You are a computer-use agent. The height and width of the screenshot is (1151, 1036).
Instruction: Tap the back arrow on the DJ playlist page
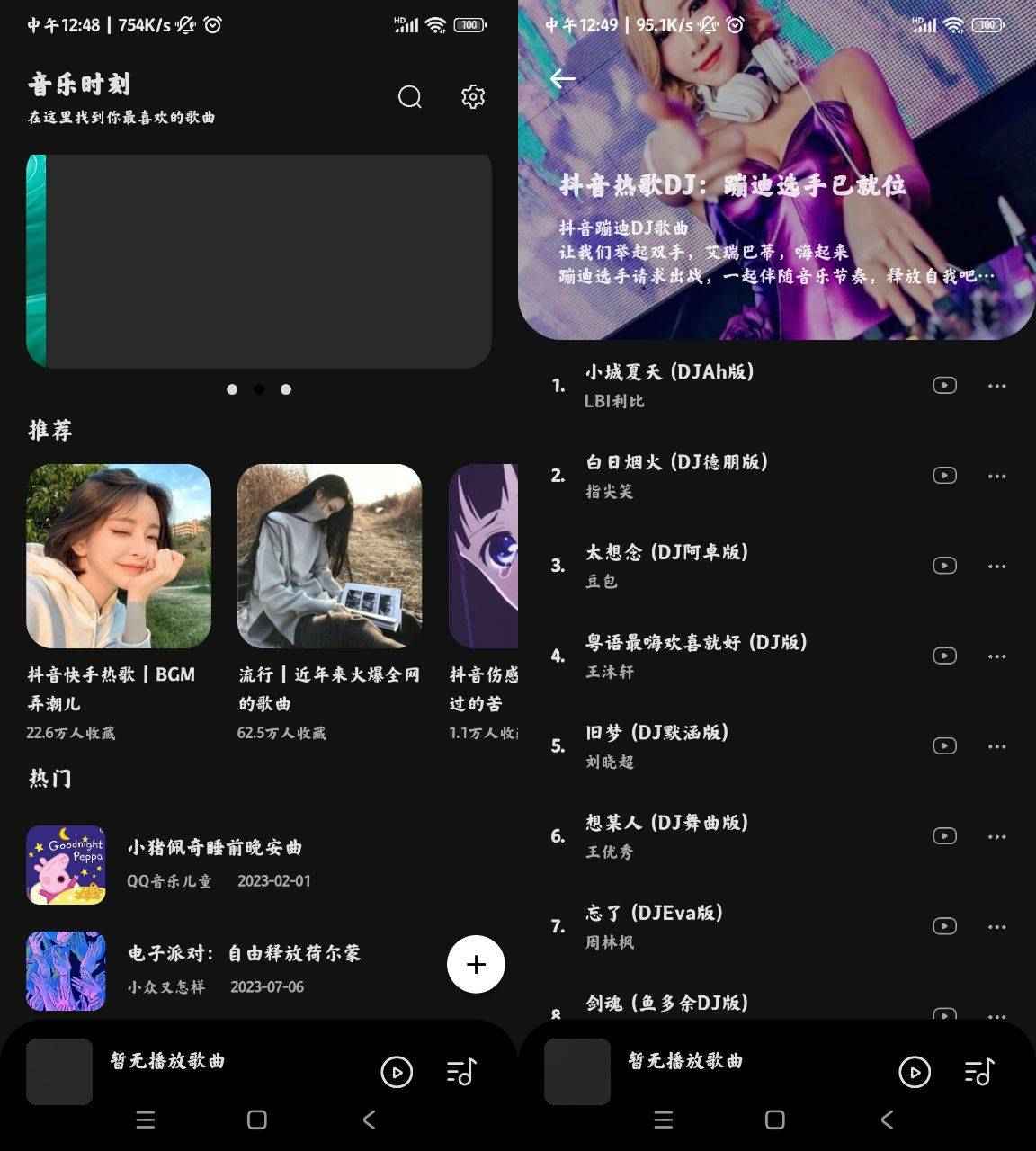(x=563, y=79)
